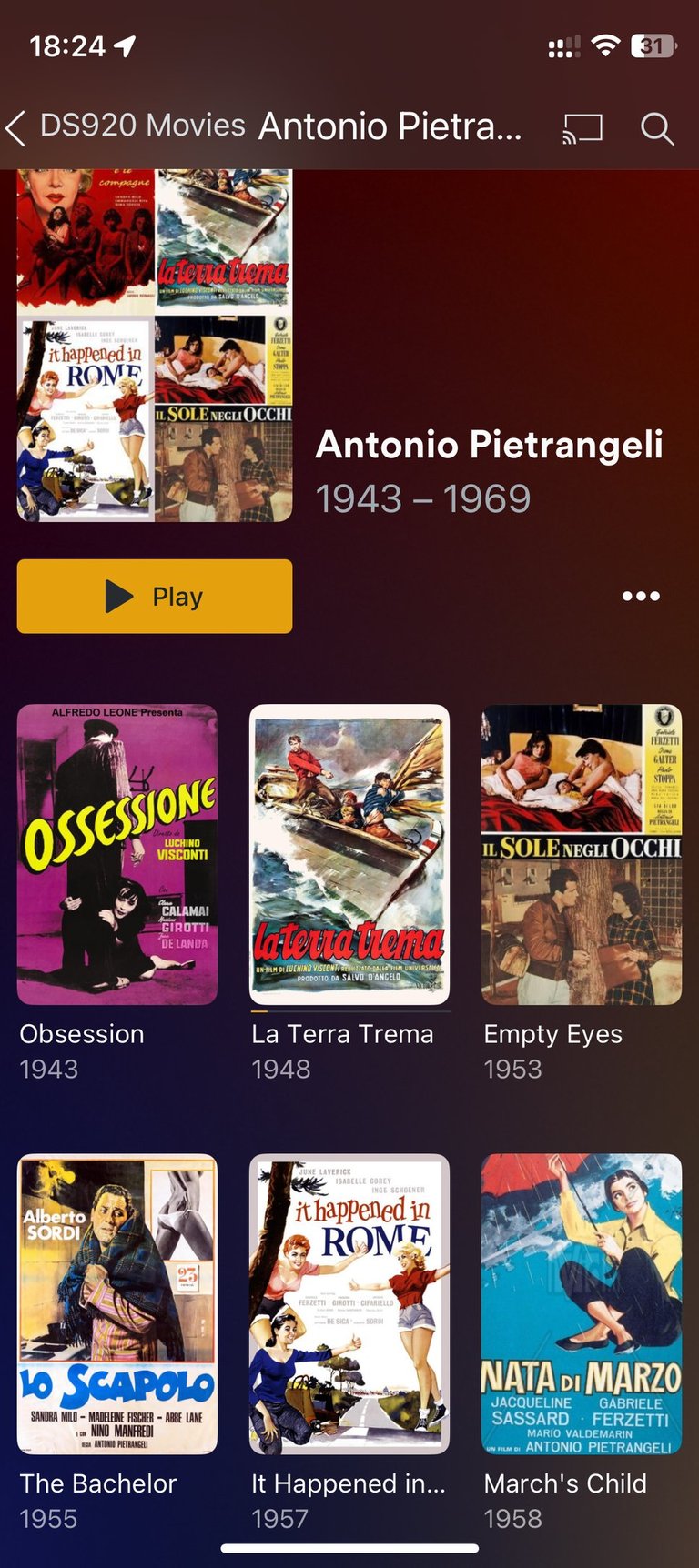Go back to DS920 Movies
Screen dimensions: 699x1568
point(126,126)
